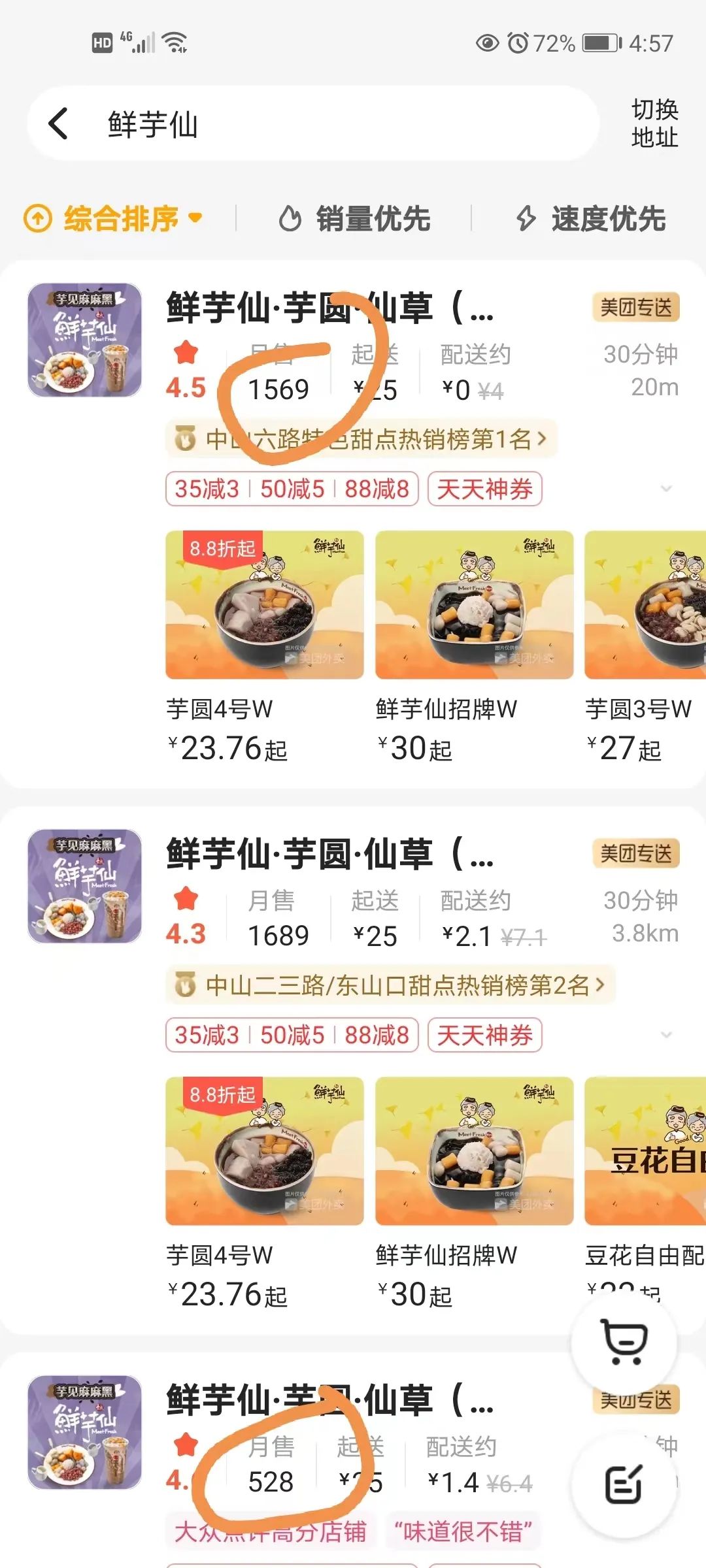Tap 切换地址 to change delivery address
Image resolution: width=706 pixels, height=1568 pixels.
tap(654, 124)
